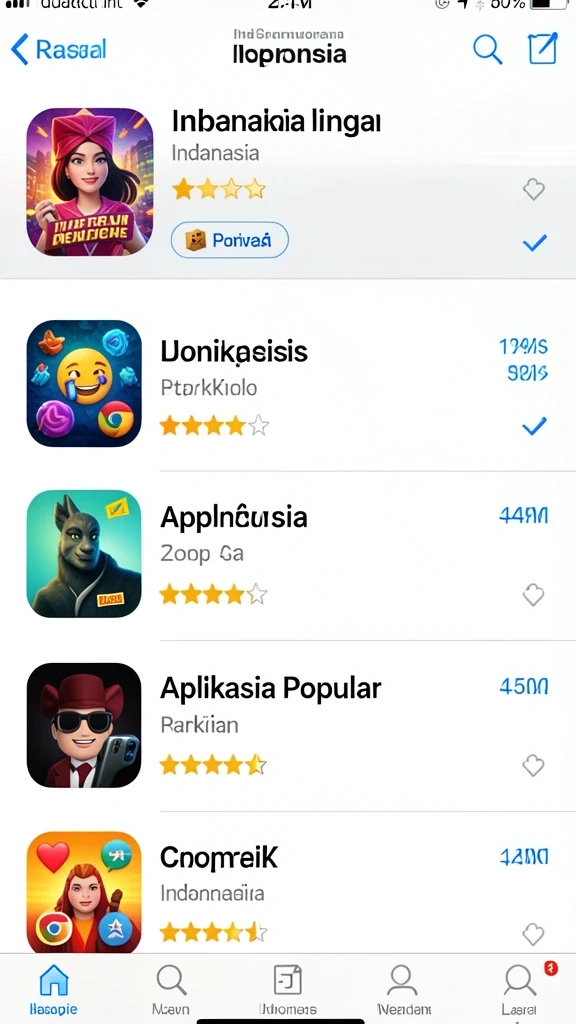Tap the compose icon in the header
Viewport: 576px width, 1024px height.
(x=543, y=48)
